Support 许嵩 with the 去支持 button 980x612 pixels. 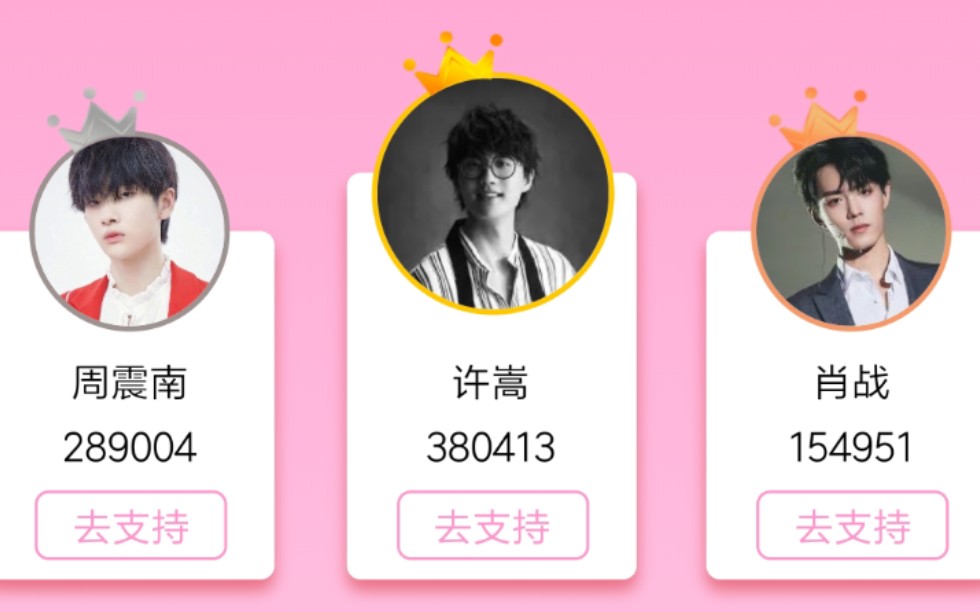pyautogui.click(x=492, y=525)
